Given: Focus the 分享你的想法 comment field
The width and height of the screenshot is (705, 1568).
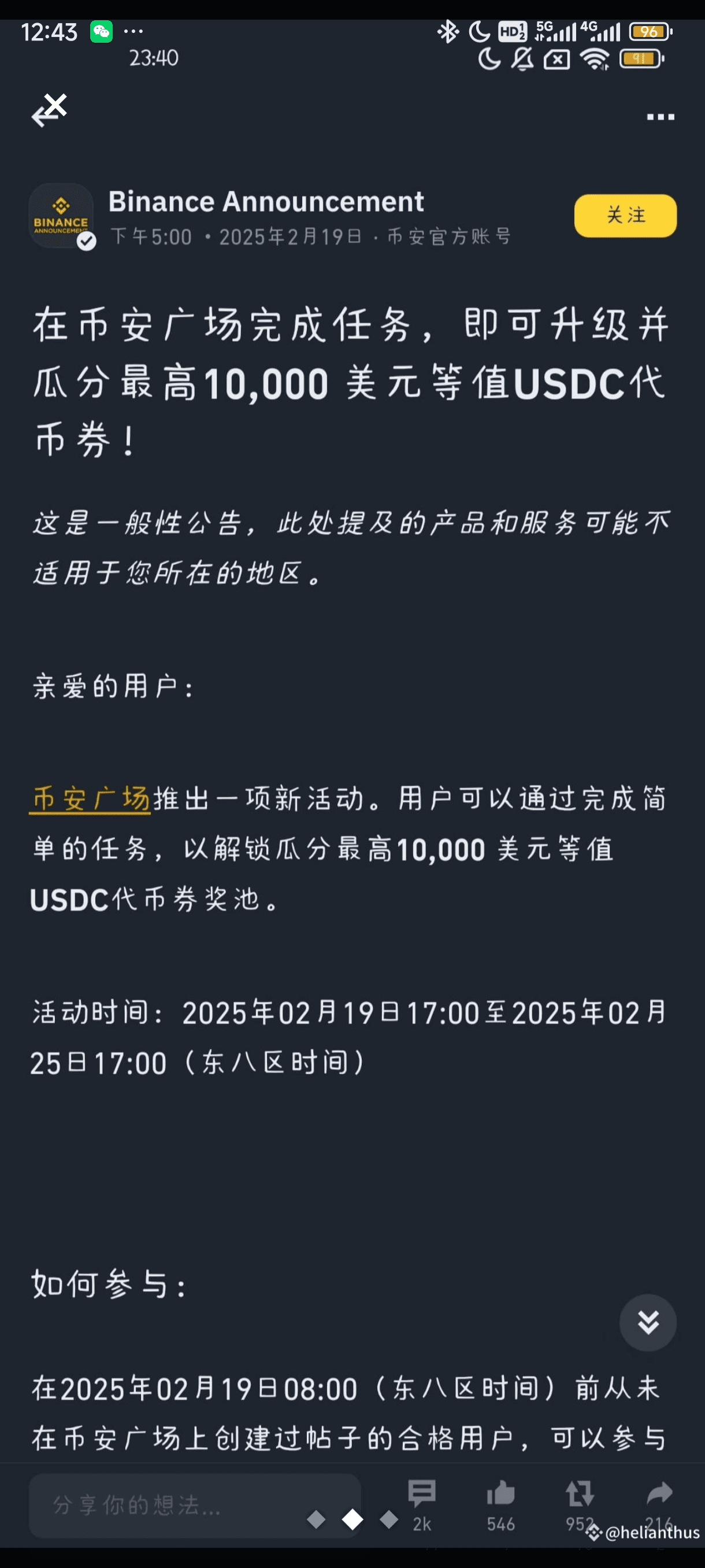Looking at the screenshot, I should click(x=194, y=1505).
